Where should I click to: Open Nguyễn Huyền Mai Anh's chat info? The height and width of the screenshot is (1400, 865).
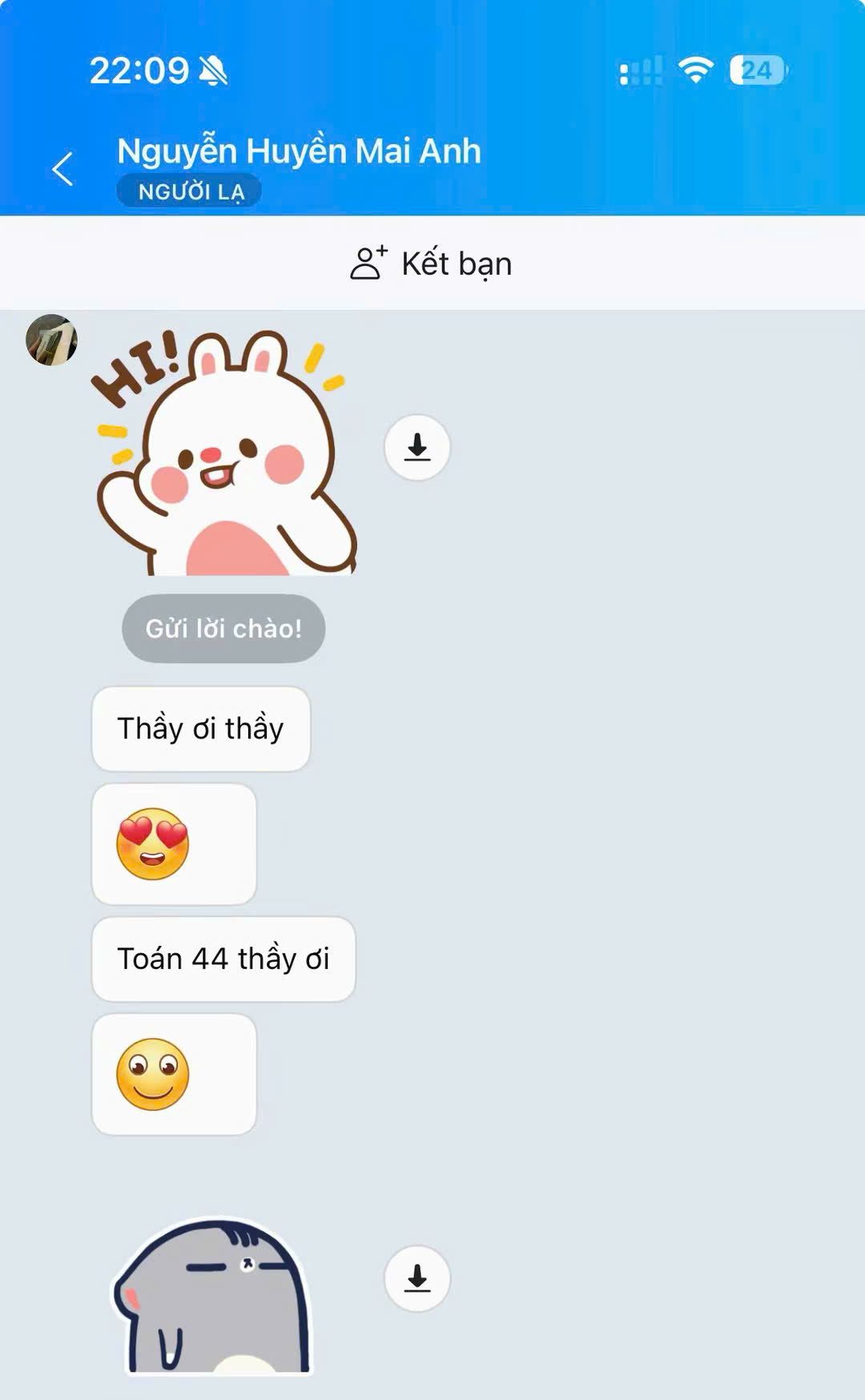(299, 152)
